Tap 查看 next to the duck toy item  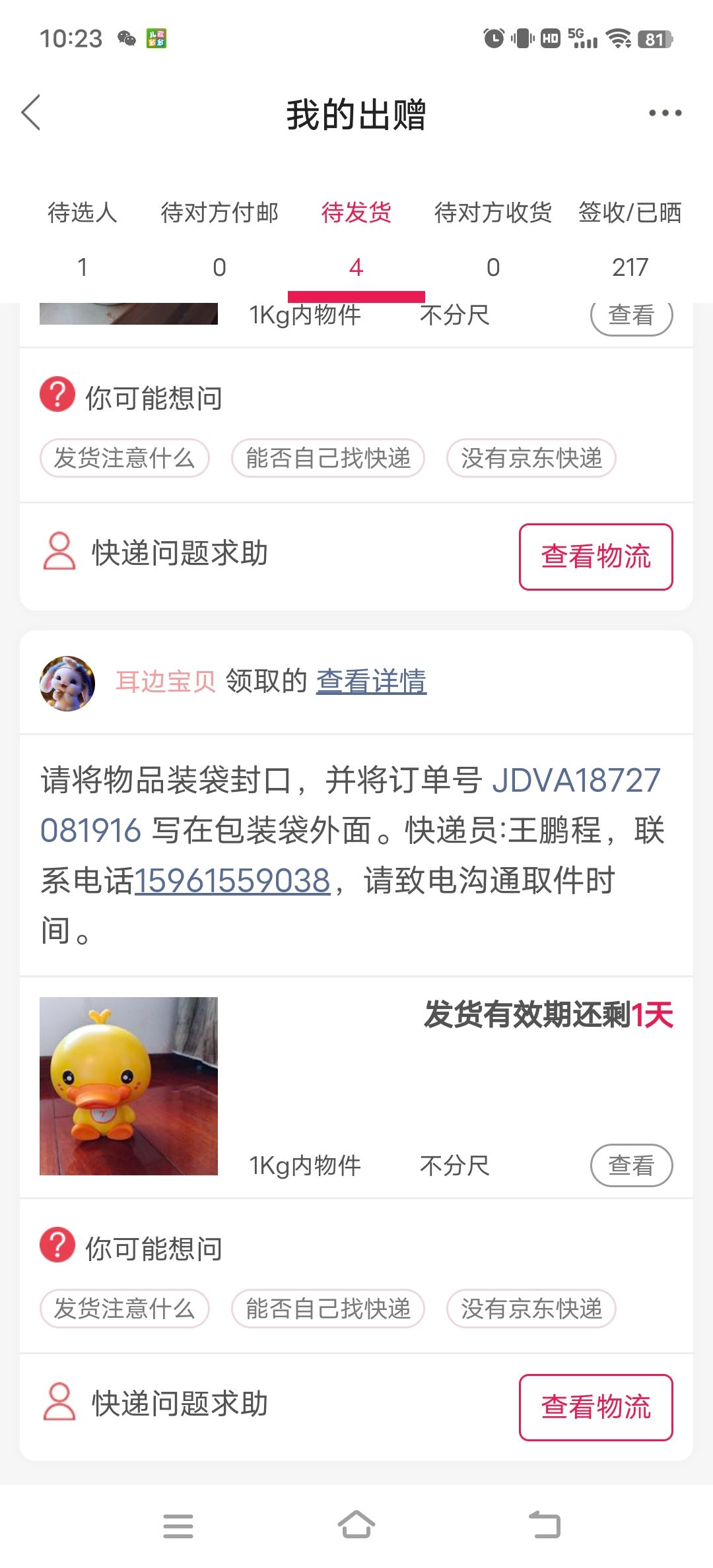[631, 1165]
